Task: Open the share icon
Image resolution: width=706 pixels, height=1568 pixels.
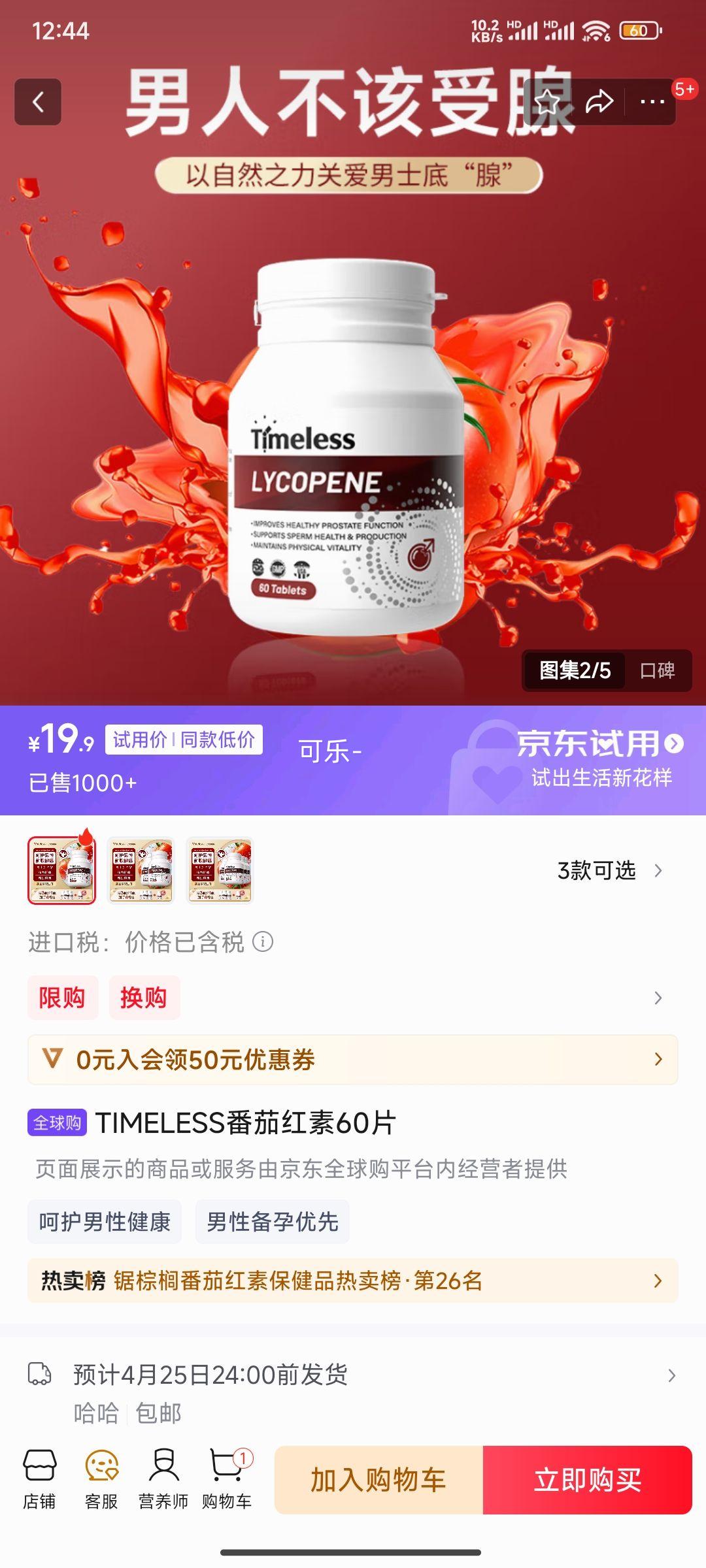Action: click(599, 103)
